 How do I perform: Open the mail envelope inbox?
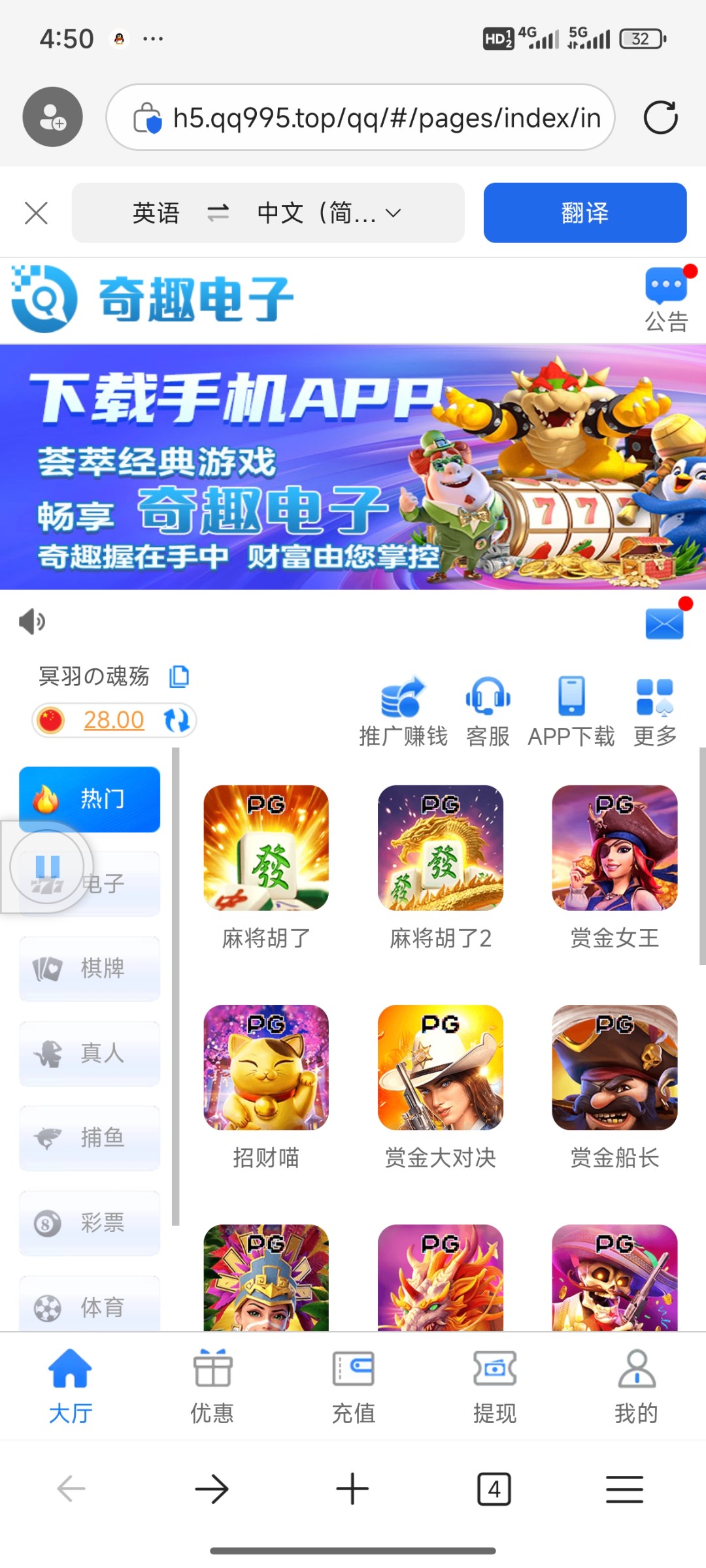(x=664, y=623)
